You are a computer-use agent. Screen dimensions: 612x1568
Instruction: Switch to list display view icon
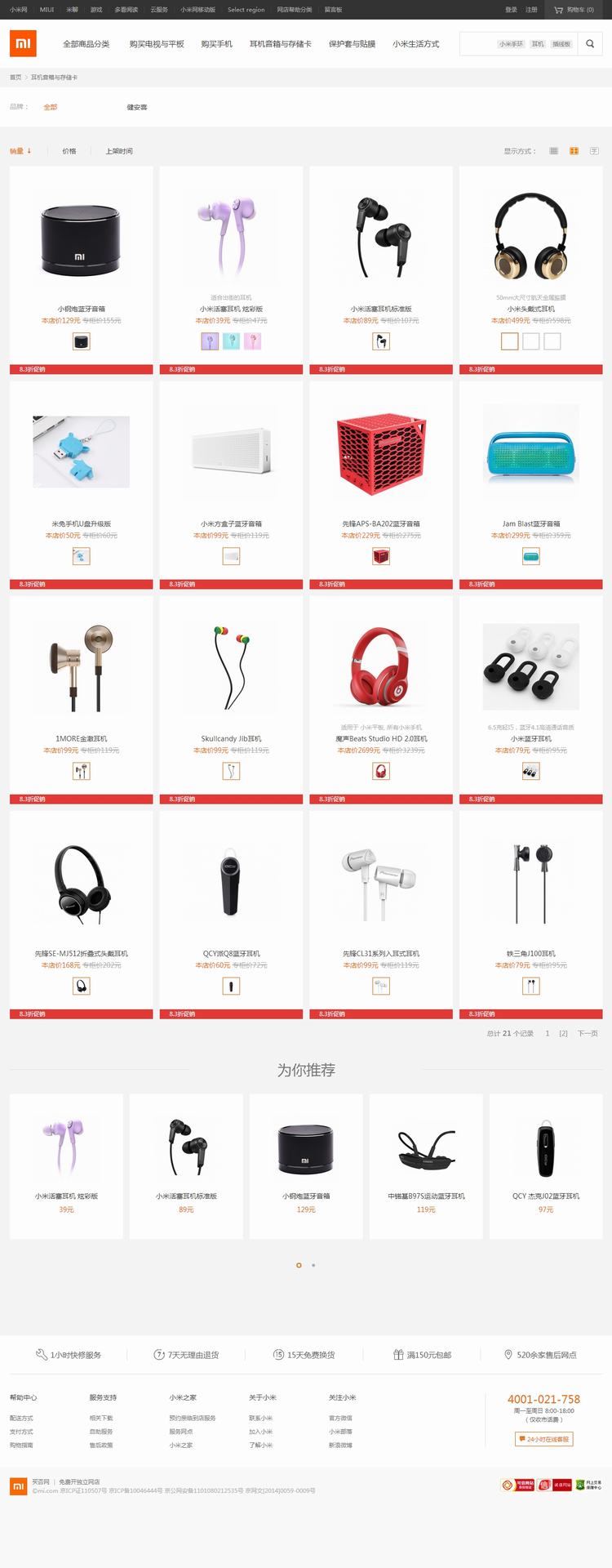point(554,151)
